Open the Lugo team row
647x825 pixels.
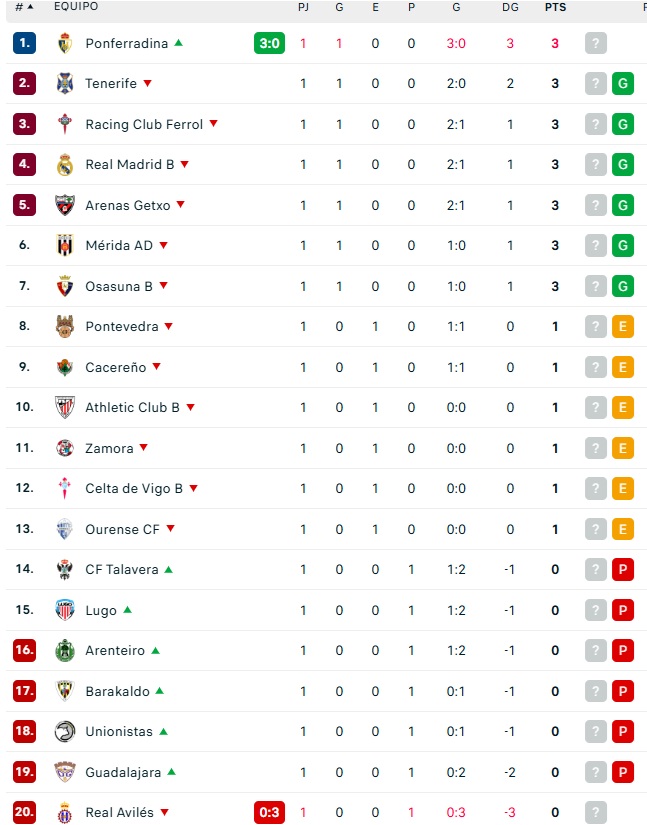pos(101,610)
